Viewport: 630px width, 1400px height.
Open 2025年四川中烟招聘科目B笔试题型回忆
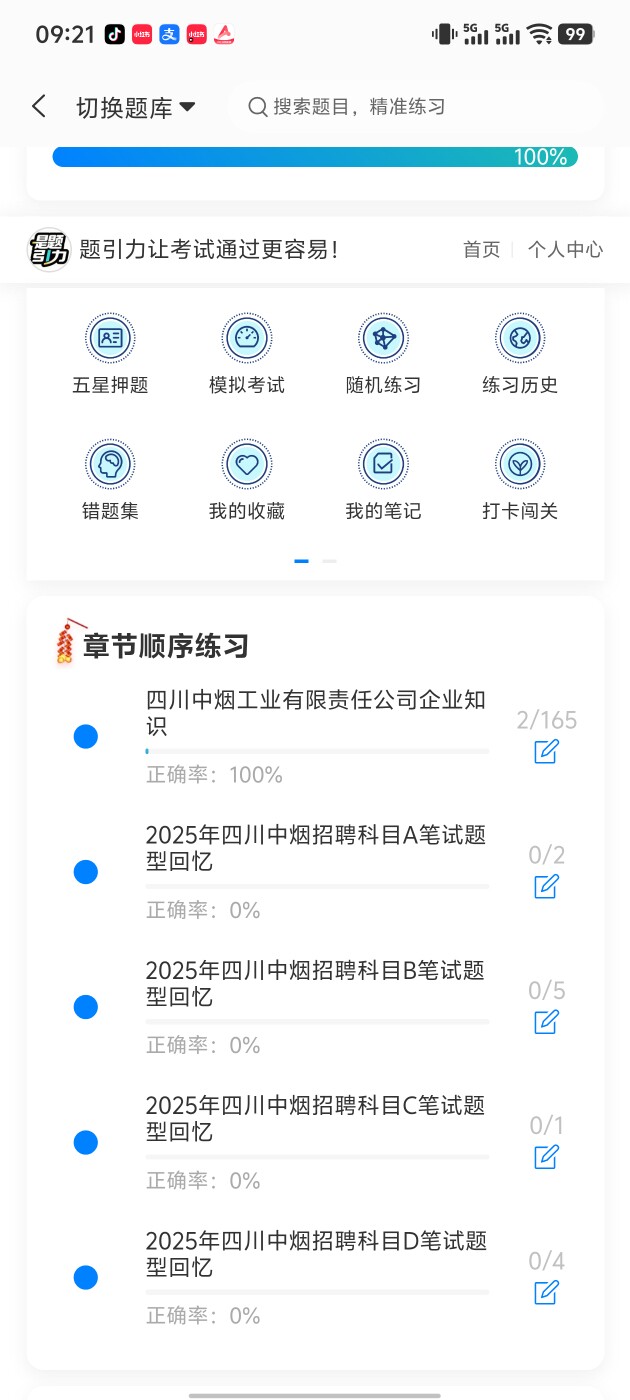click(x=316, y=983)
